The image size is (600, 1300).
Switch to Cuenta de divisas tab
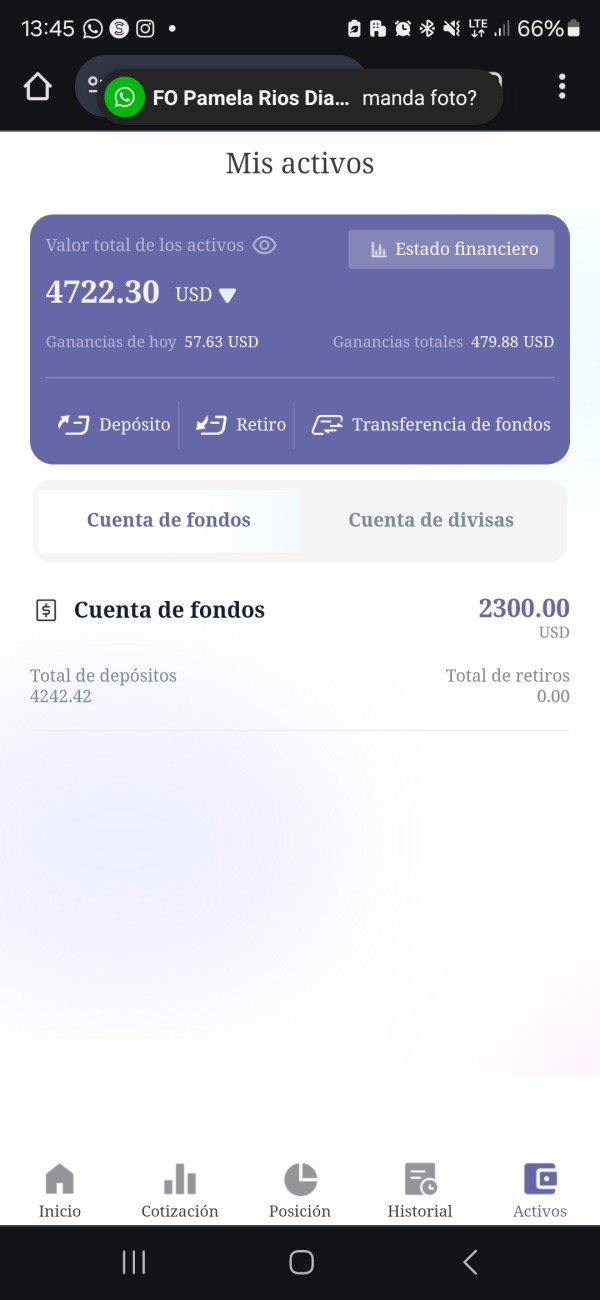pyautogui.click(x=431, y=520)
